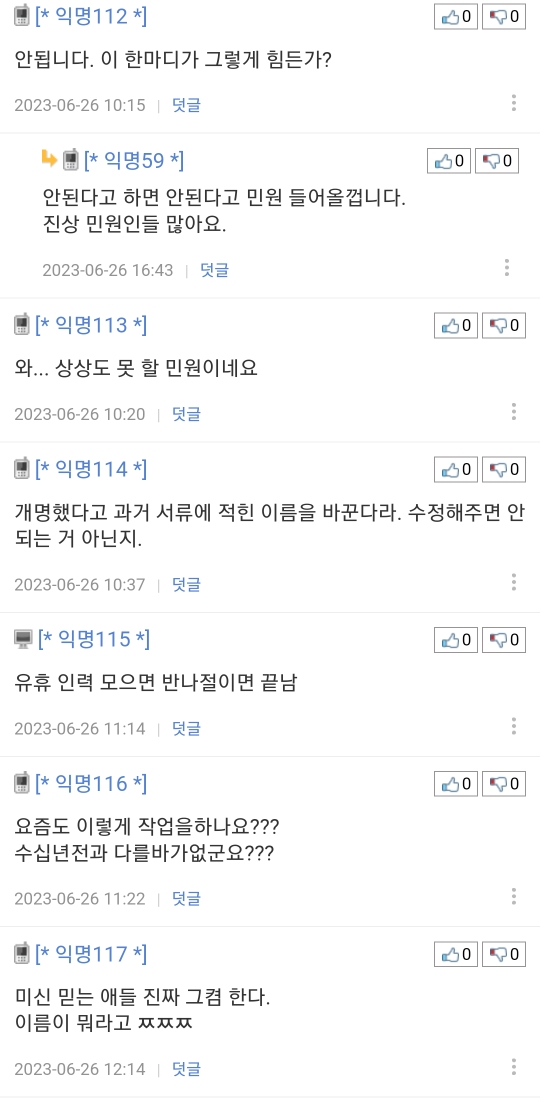The height and width of the screenshot is (1103, 540).
Task: Dislike the comment by 익명113
Action: [x=503, y=326]
